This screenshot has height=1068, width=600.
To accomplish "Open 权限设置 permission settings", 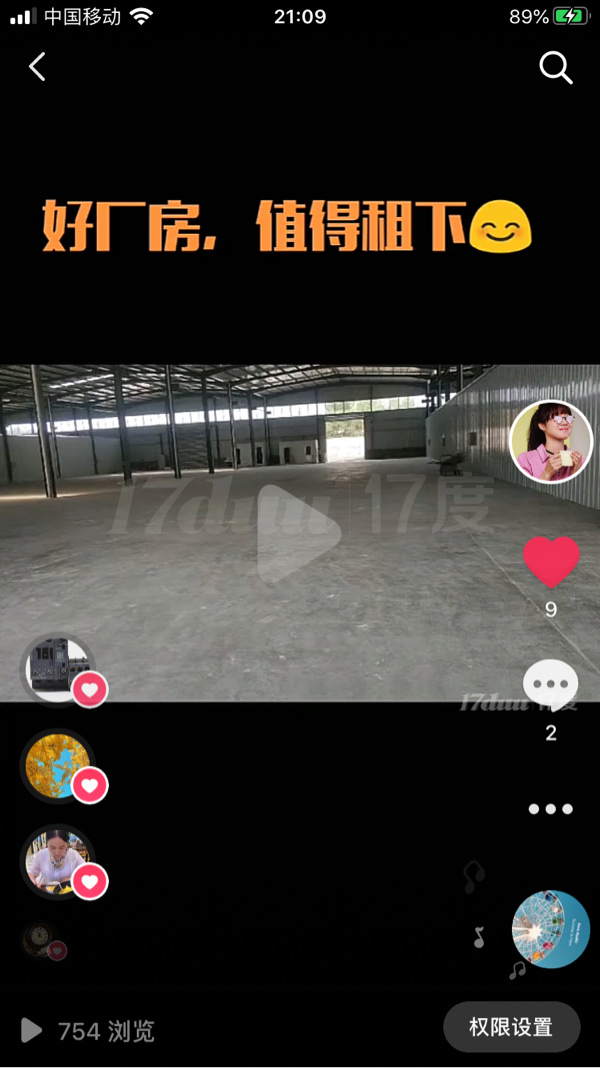I will pyautogui.click(x=511, y=1027).
